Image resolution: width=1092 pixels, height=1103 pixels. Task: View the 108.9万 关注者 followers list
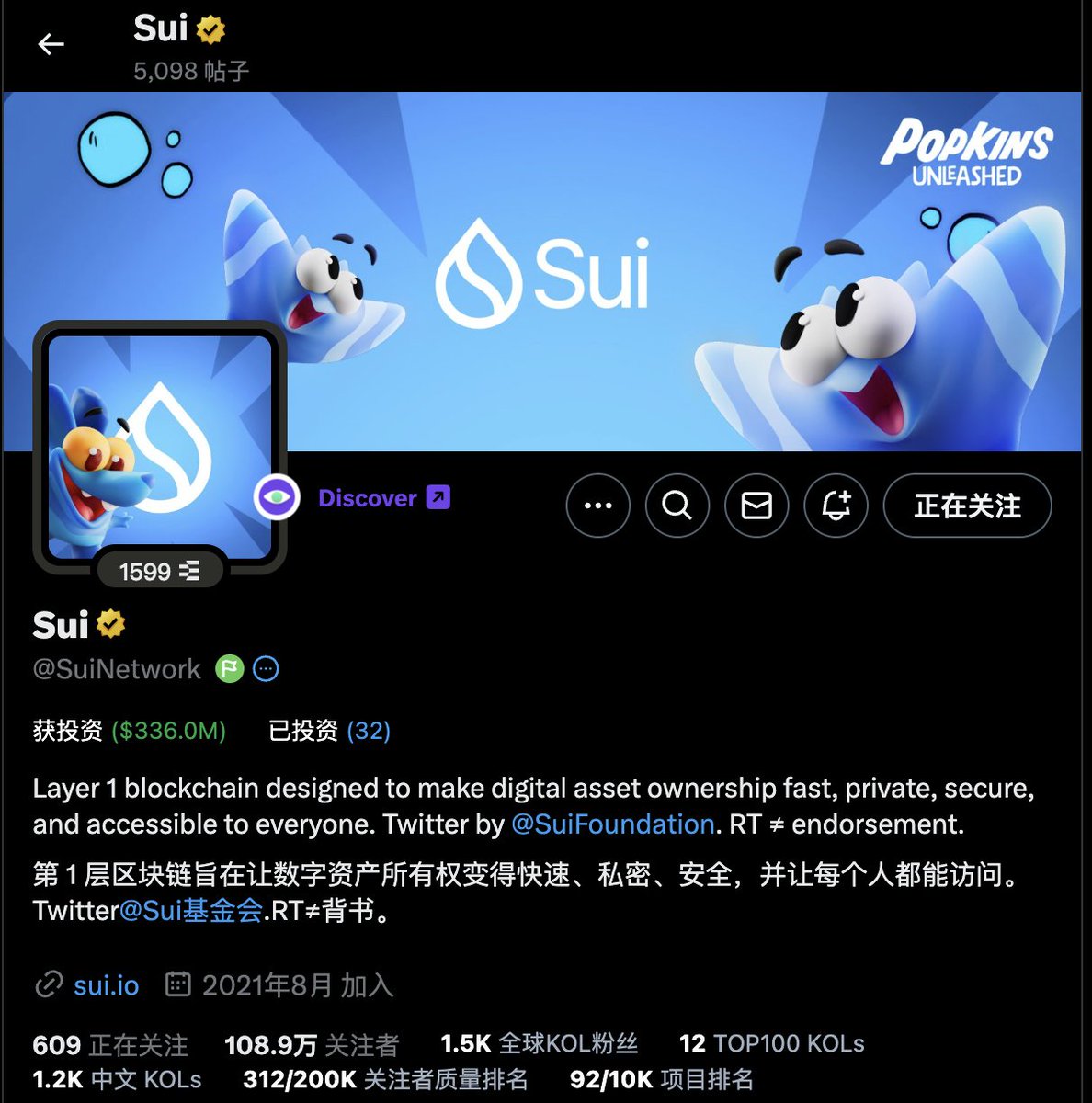click(312, 1045)
